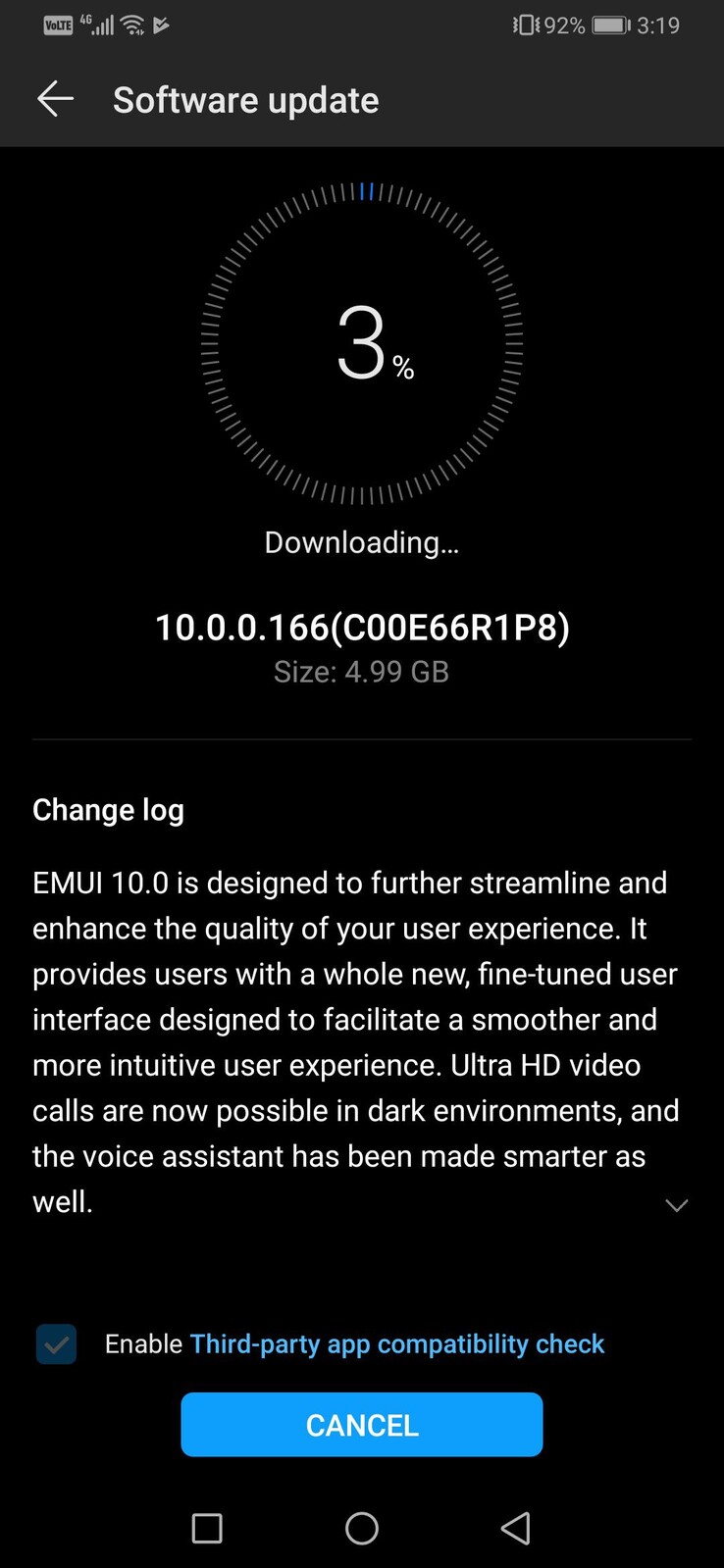Viewport: 724px width, 1568px height.
Task: Uncheck the compatibility check checkbox
Action: point(56,1343)
